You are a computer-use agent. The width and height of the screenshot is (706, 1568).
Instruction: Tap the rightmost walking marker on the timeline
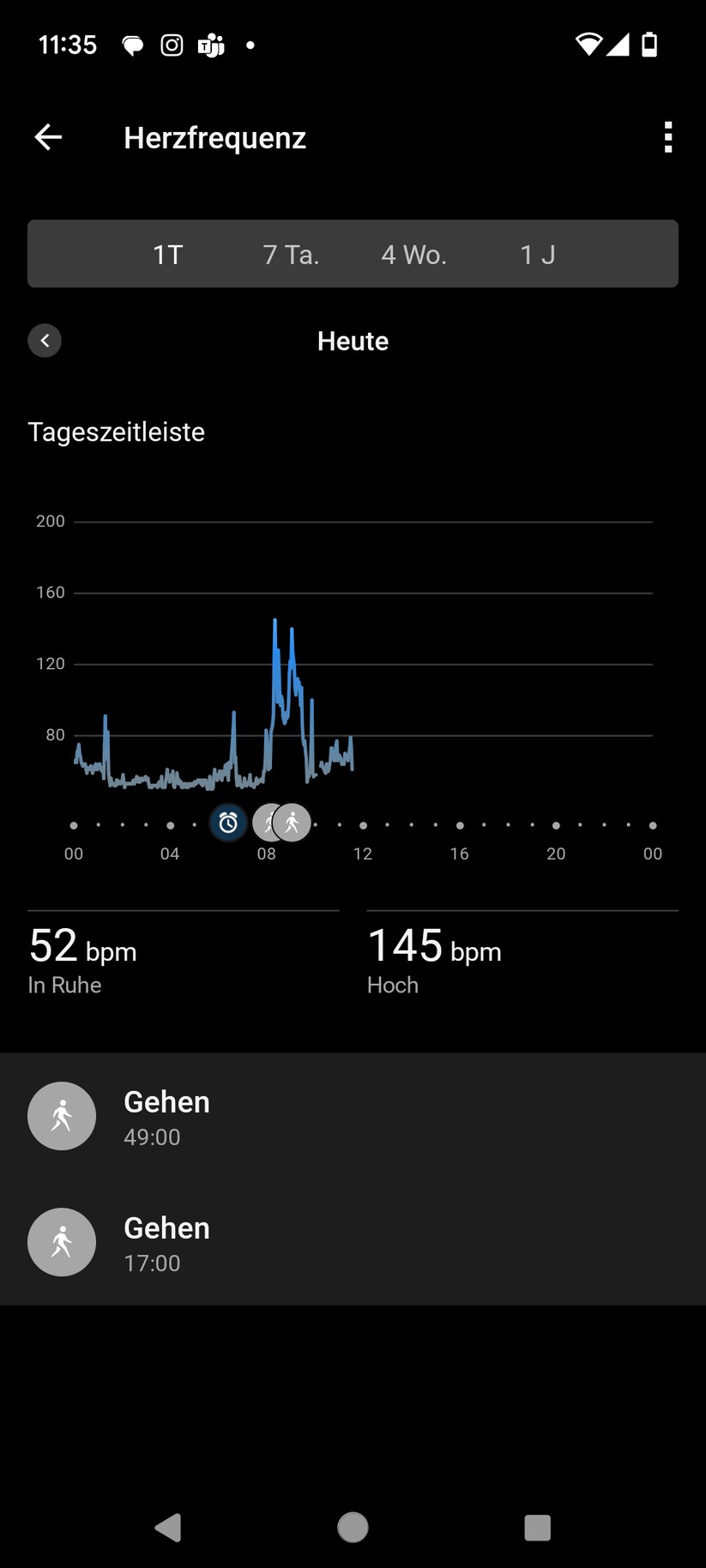click(x=294, y=823)
